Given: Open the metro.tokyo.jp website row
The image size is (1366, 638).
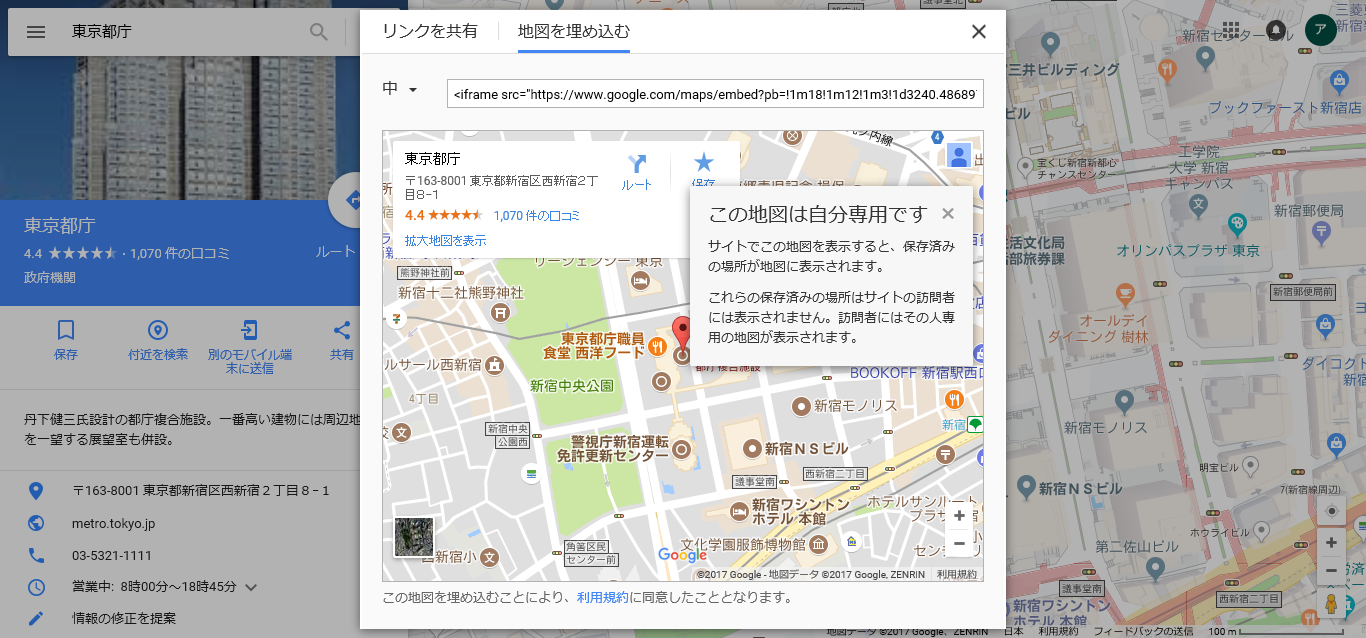Looking at the screenshot, I should click(x=113, y=523).
